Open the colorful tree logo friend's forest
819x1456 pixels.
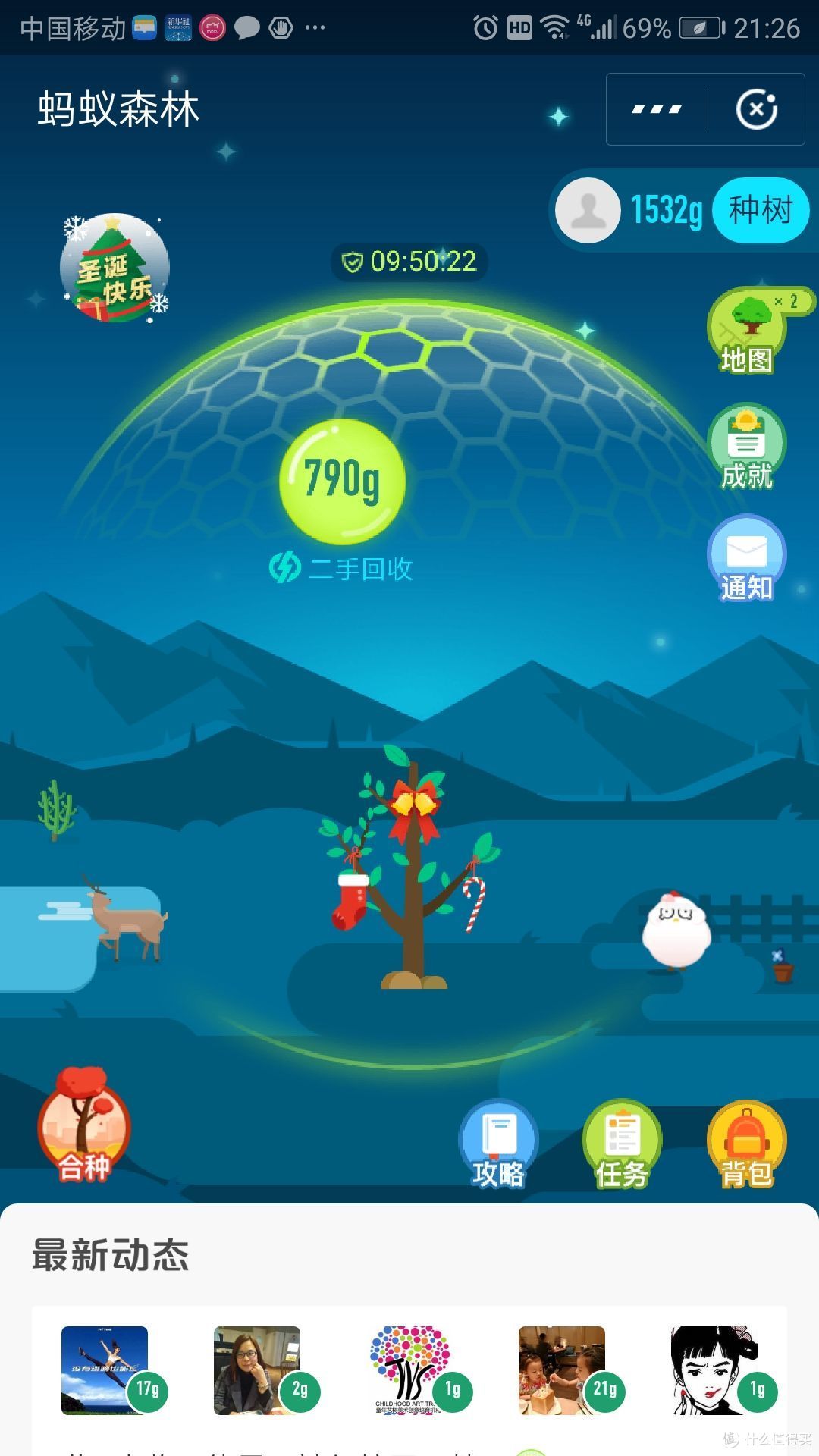(x=418, y=1370)
